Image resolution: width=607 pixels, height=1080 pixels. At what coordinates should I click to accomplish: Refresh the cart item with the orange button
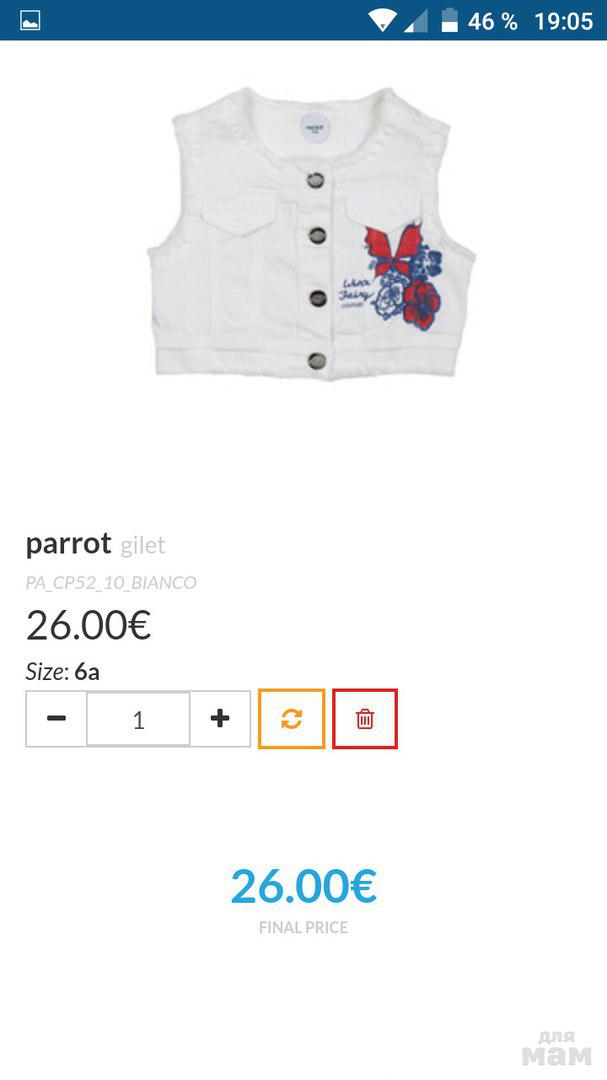click(291, 718)
